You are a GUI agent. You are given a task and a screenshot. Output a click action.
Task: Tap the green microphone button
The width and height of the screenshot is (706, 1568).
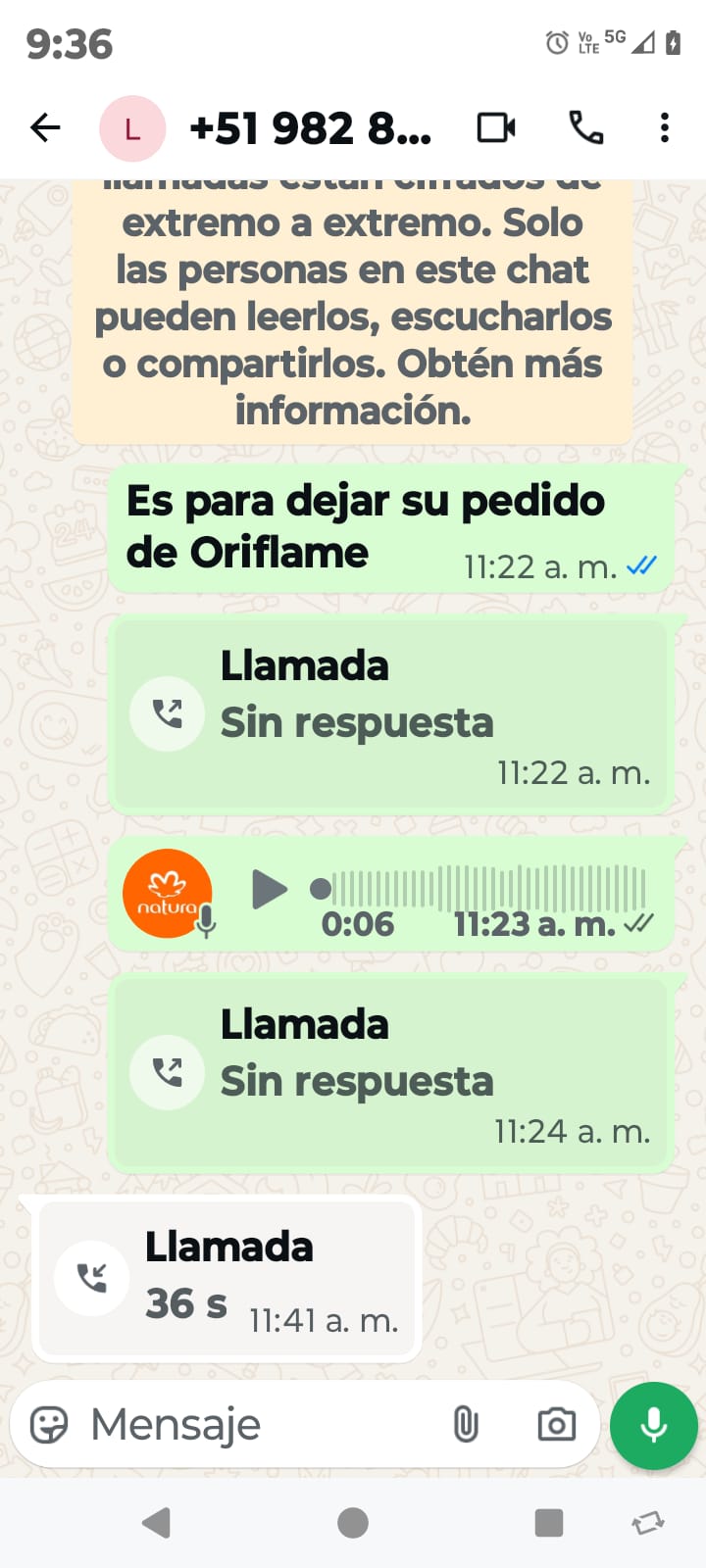click(x=653, y=1425)
